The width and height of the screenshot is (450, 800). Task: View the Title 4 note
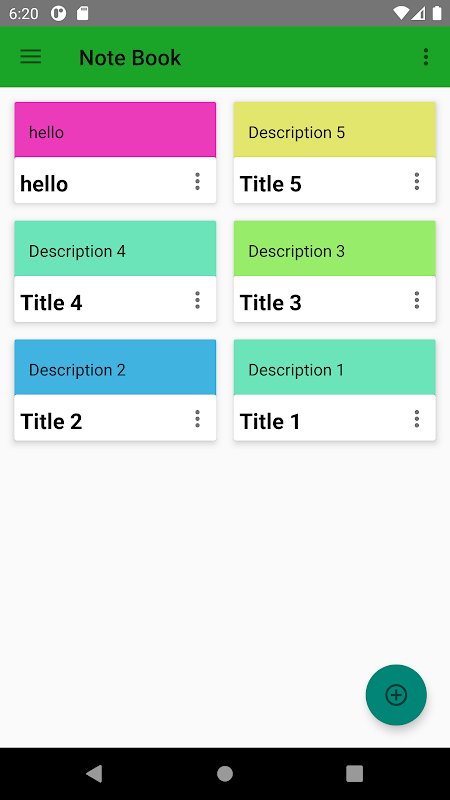[115, 271]
